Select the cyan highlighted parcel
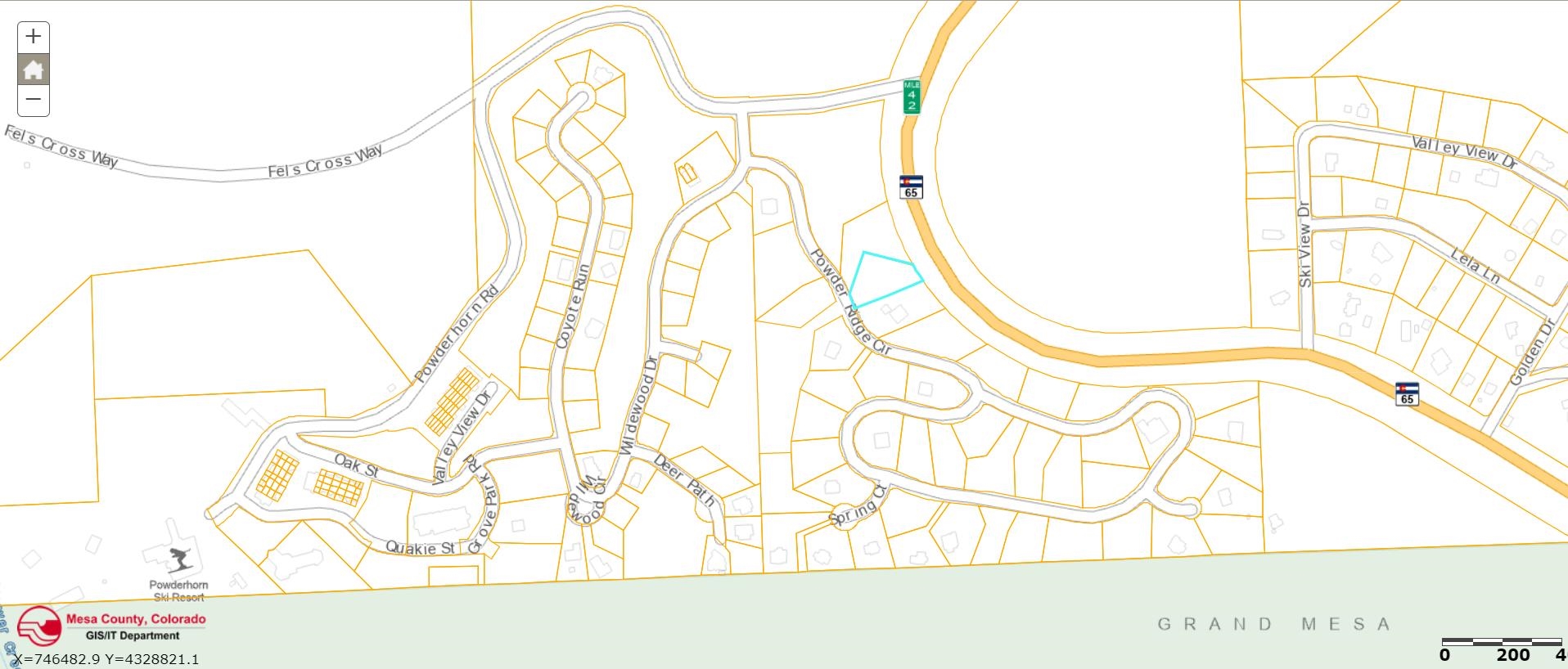 coord(882,278)
